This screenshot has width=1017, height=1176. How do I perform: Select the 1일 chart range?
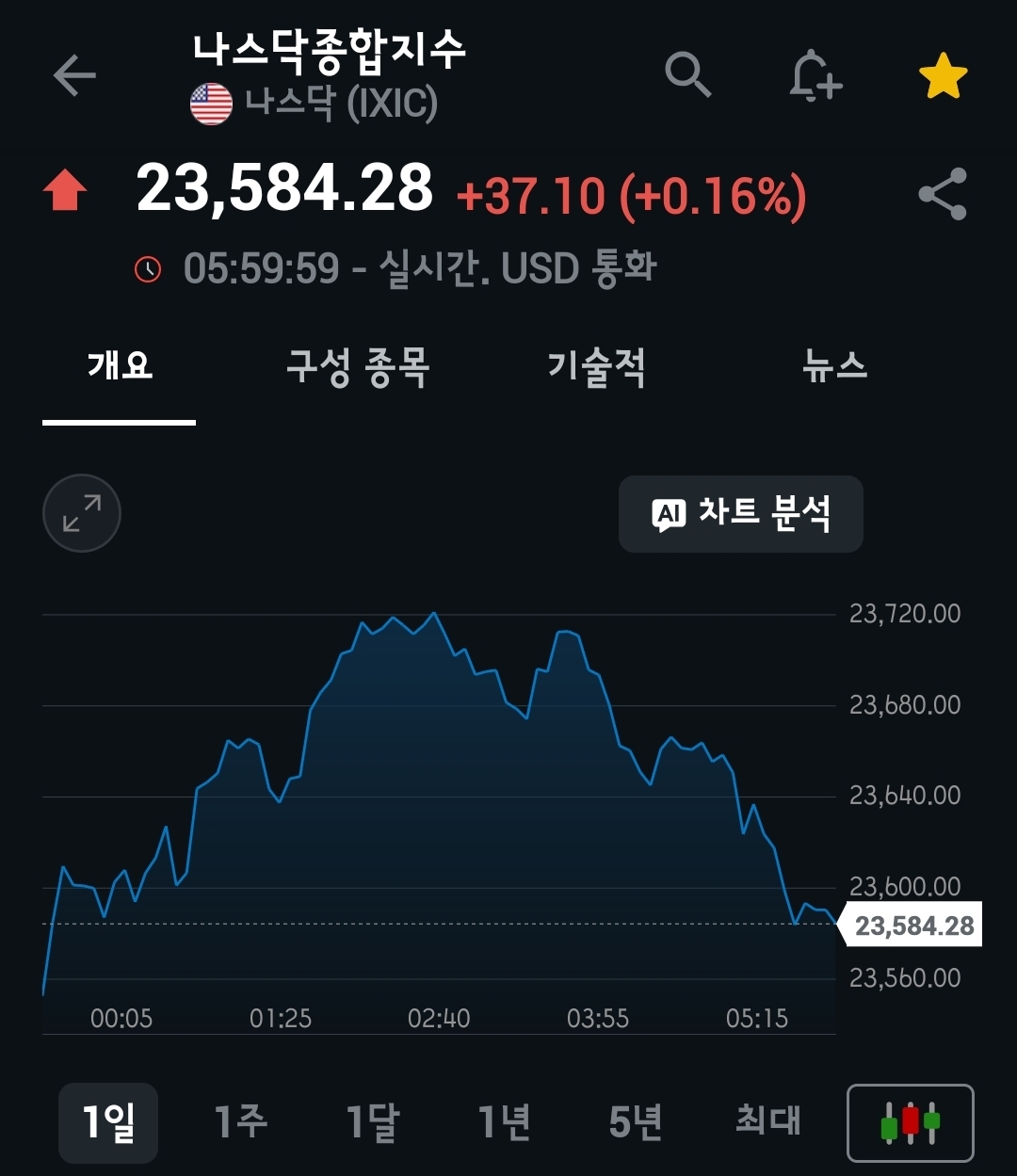point(108,1122)
